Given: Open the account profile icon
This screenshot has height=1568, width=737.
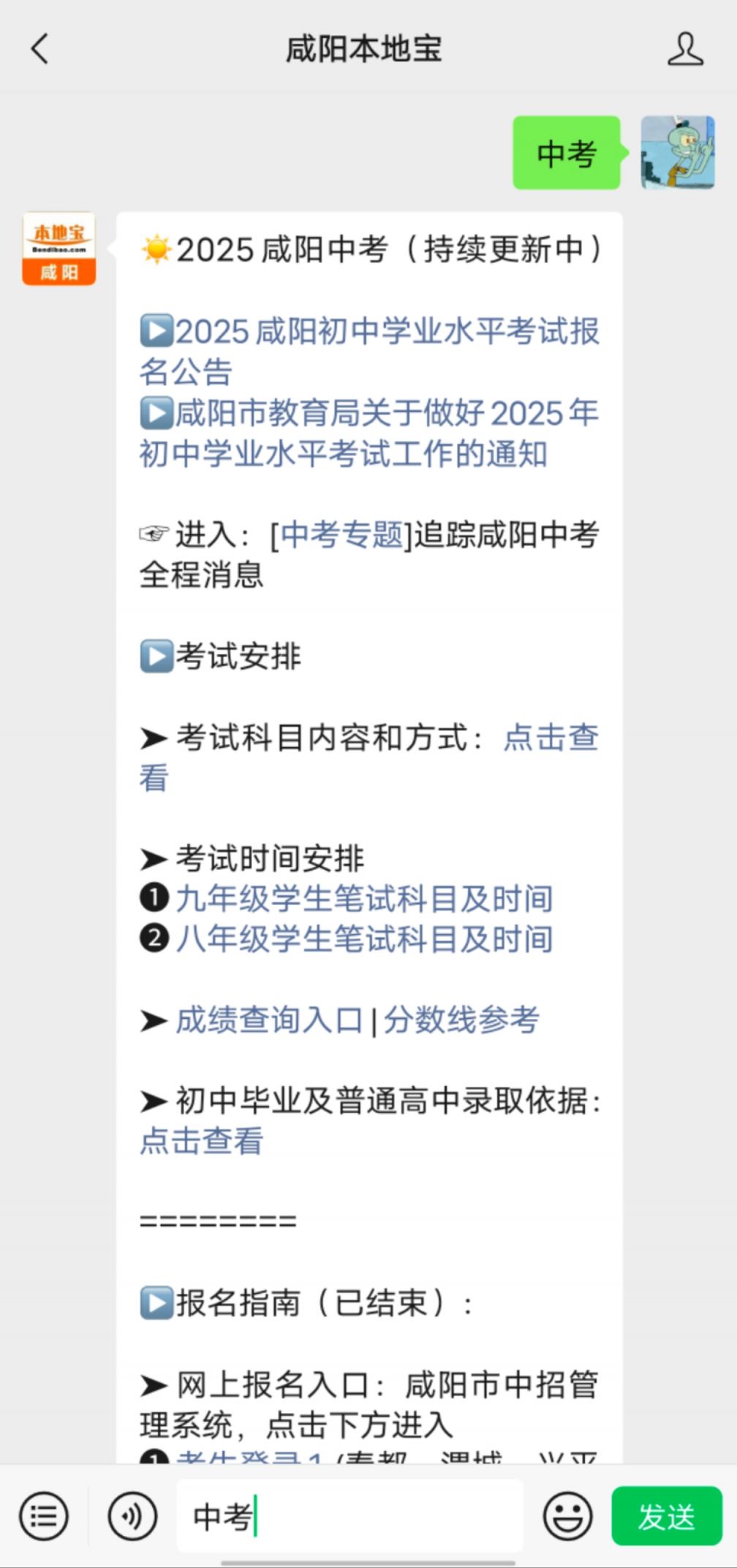Looking at the screenshot, I should point(685,49).
